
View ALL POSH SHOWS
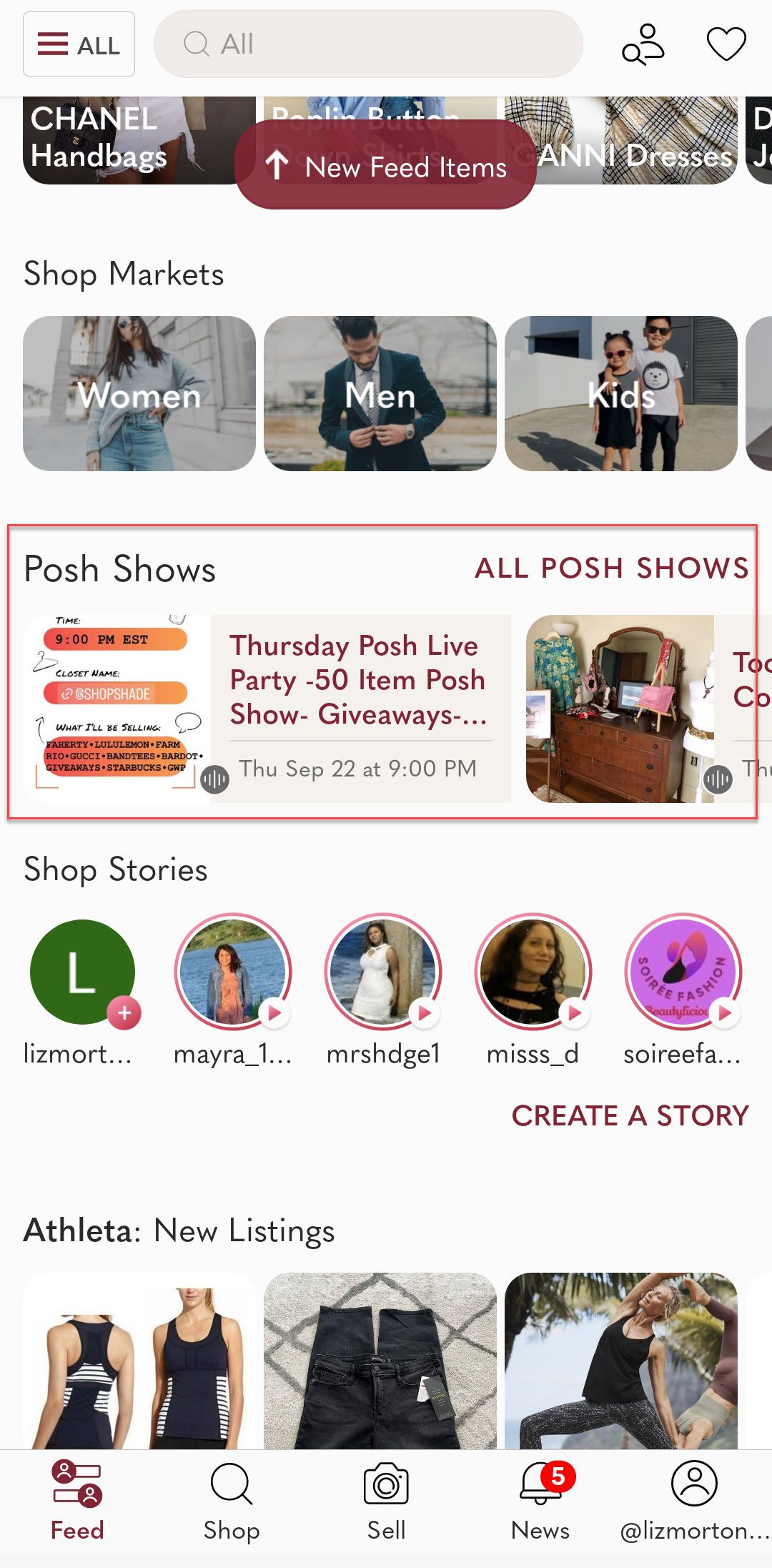click(612, 568)
